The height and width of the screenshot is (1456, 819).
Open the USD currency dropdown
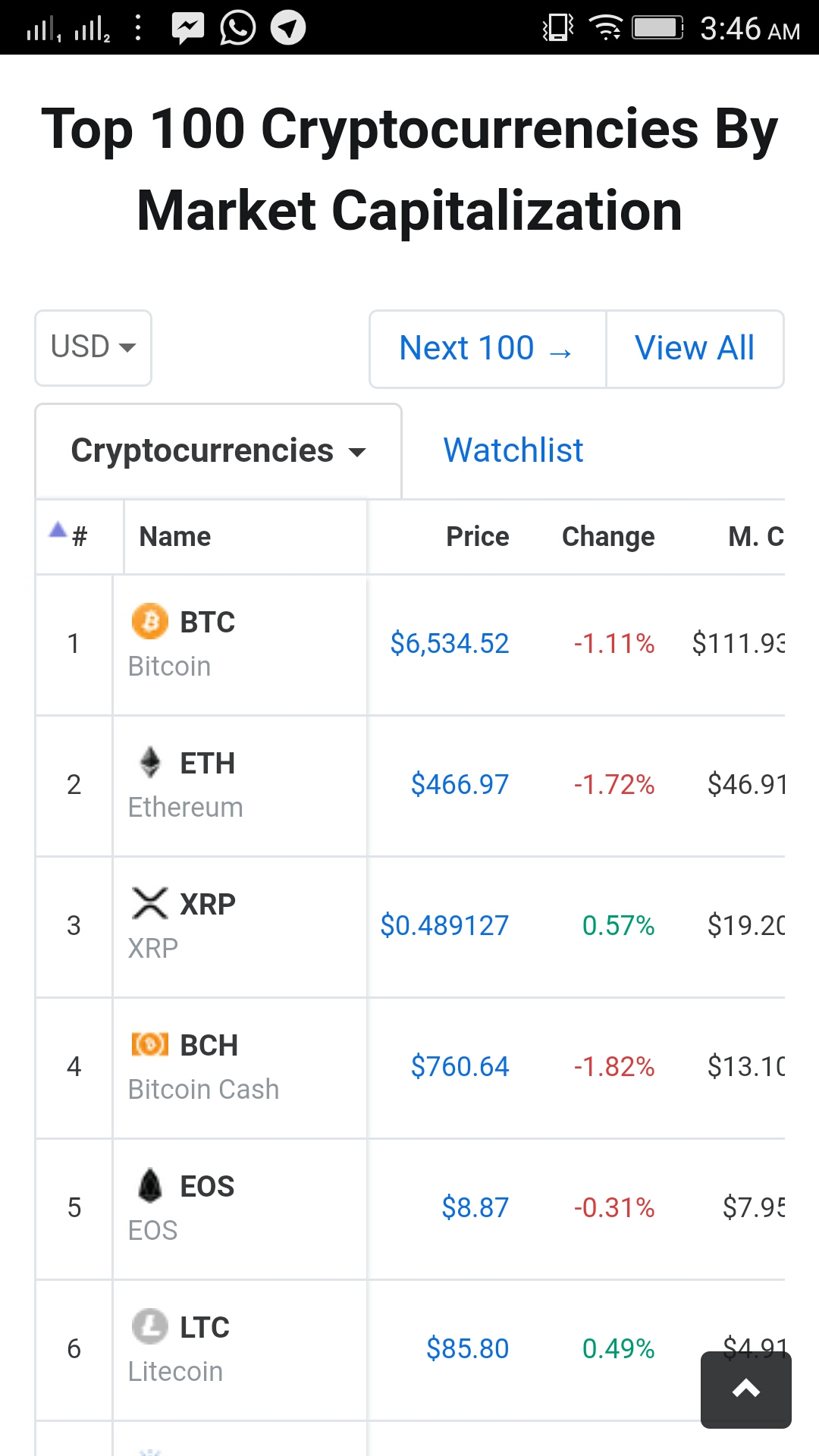[x=93, y=347]
